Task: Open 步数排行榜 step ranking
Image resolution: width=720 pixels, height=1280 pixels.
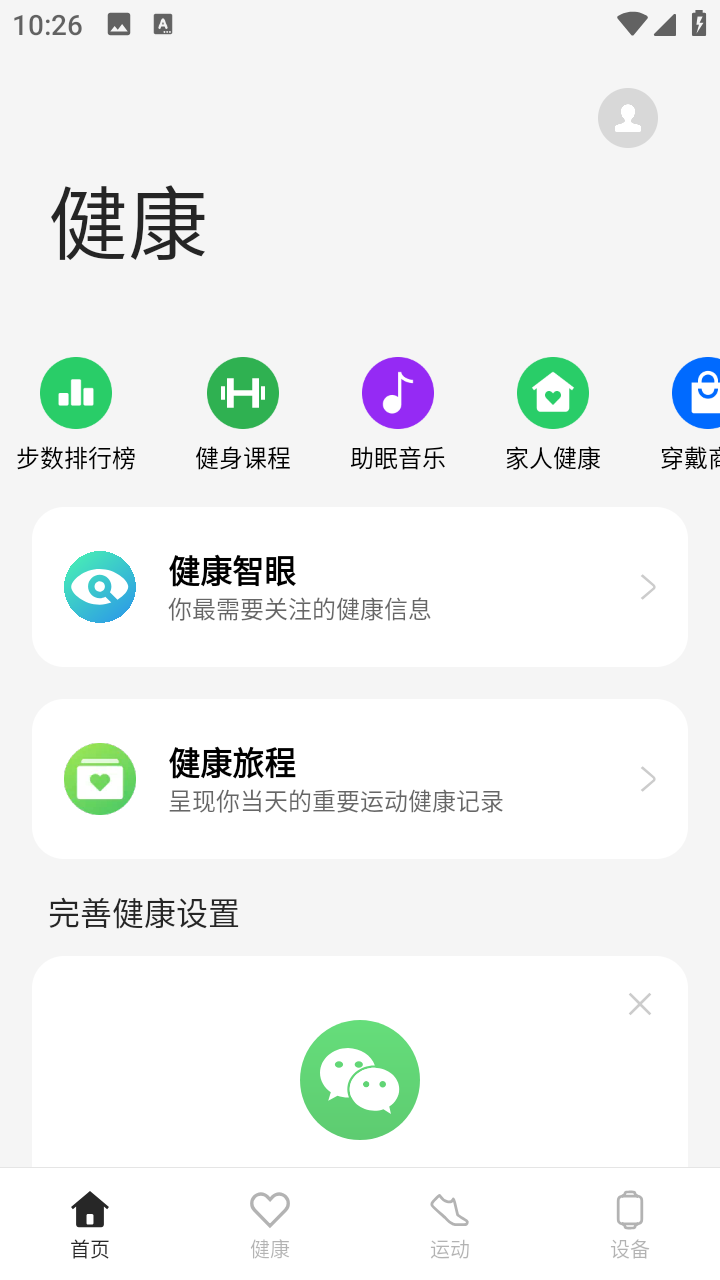Action: coord(76,393)
